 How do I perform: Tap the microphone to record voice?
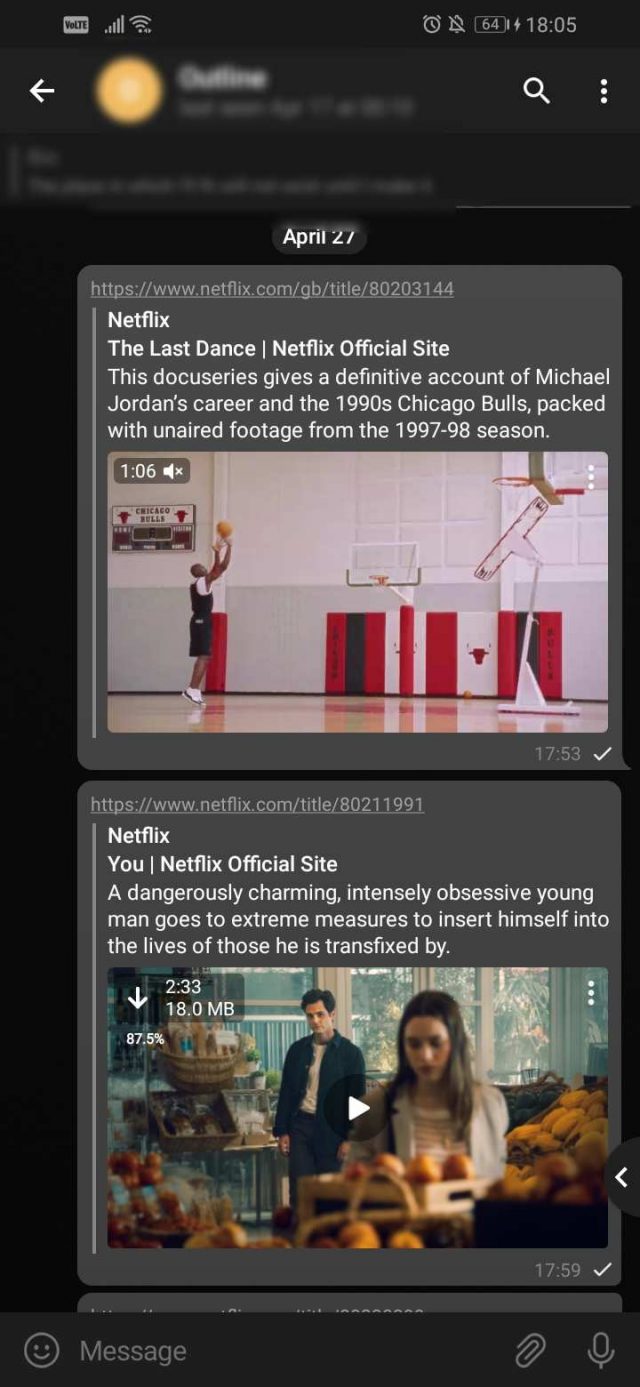coord(601,1351)
